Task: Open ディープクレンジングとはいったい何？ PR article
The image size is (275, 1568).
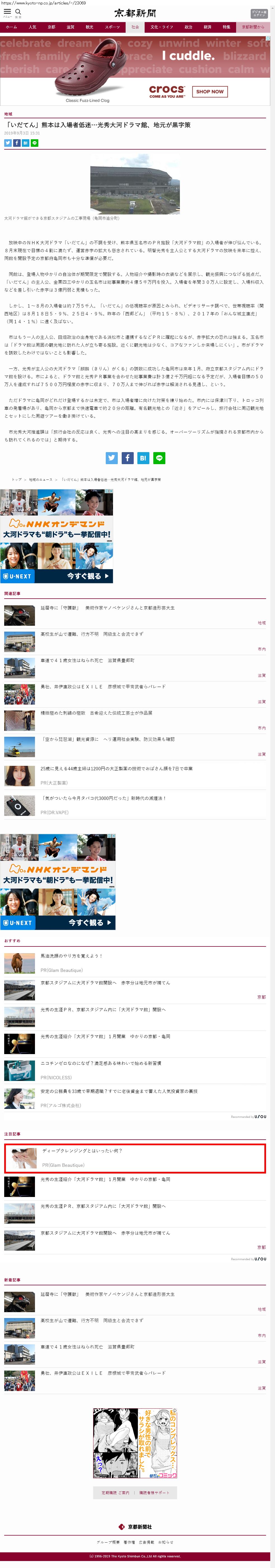Action: (81, 1151)
